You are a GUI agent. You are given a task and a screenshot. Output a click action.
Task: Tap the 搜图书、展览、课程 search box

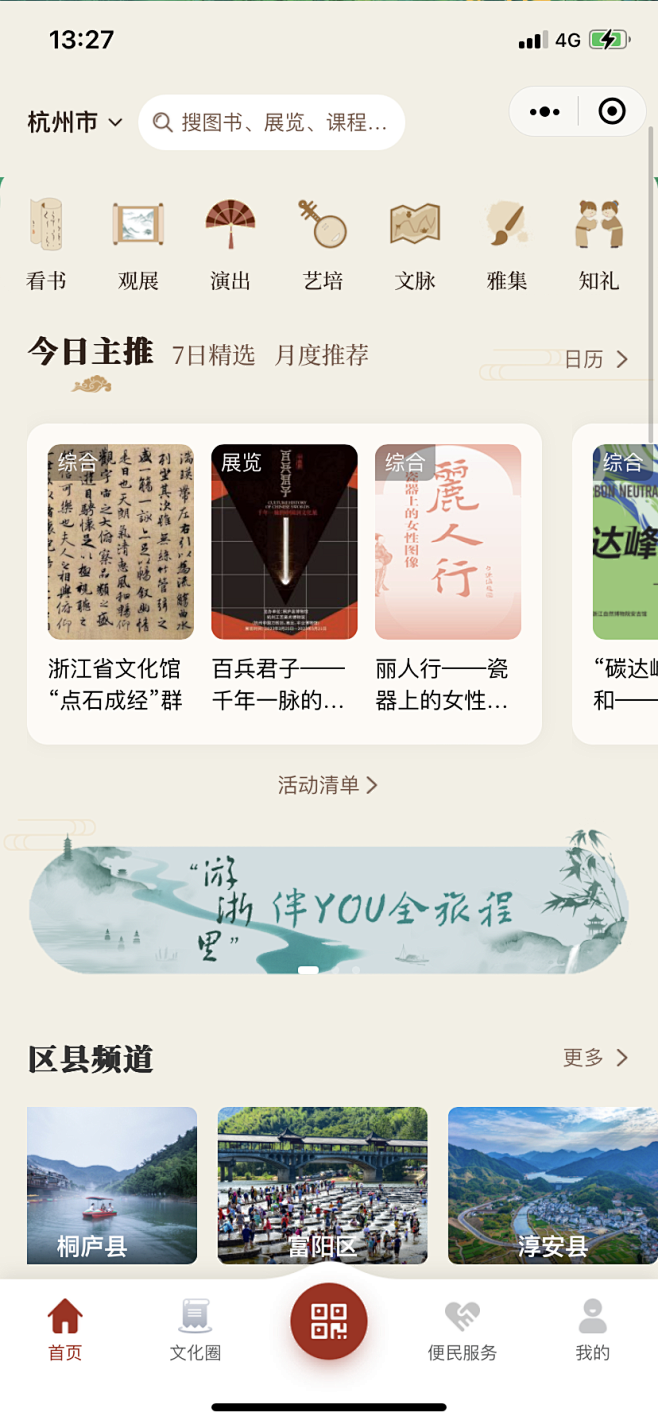[x=271, y=123]
